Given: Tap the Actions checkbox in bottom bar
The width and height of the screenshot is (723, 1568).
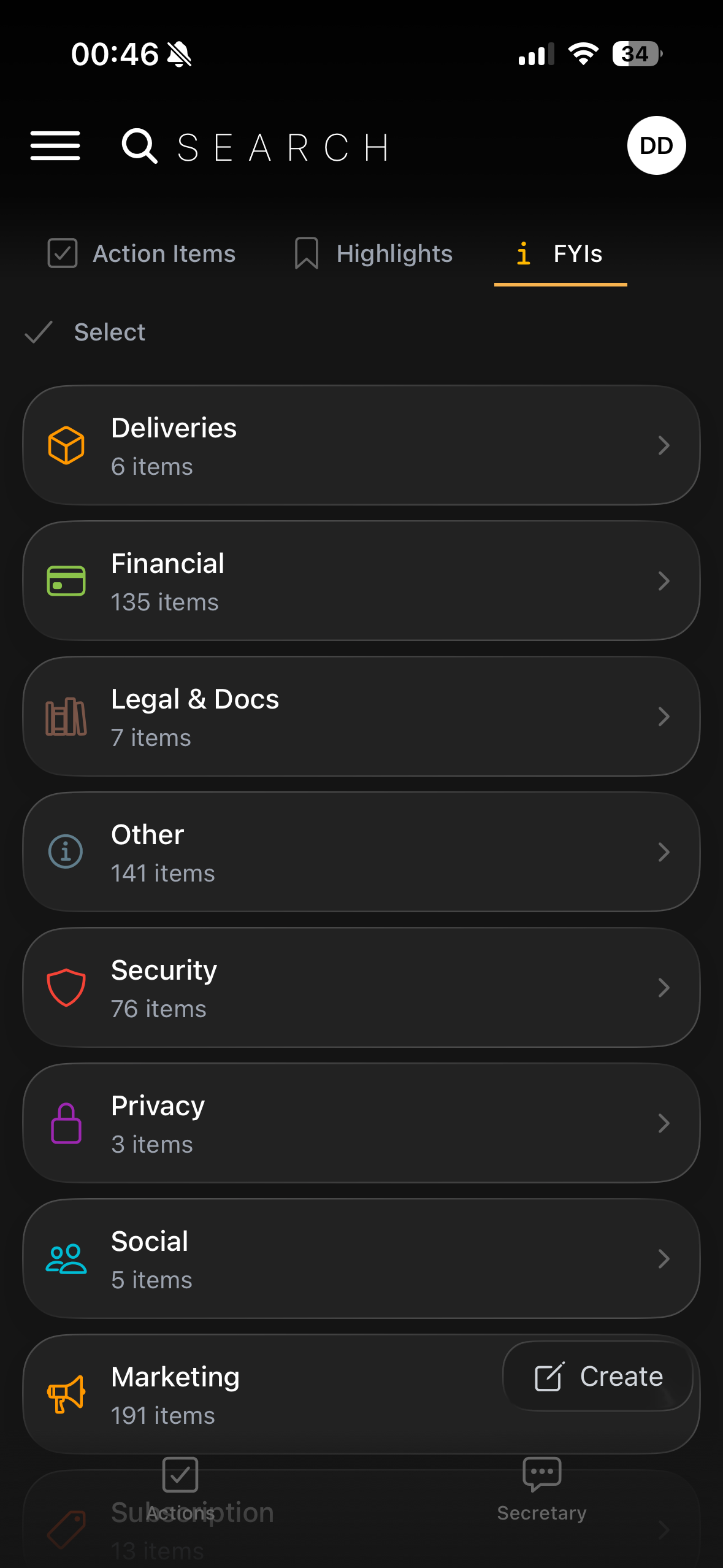Looking at the screenshot, I should [180, 1475].
